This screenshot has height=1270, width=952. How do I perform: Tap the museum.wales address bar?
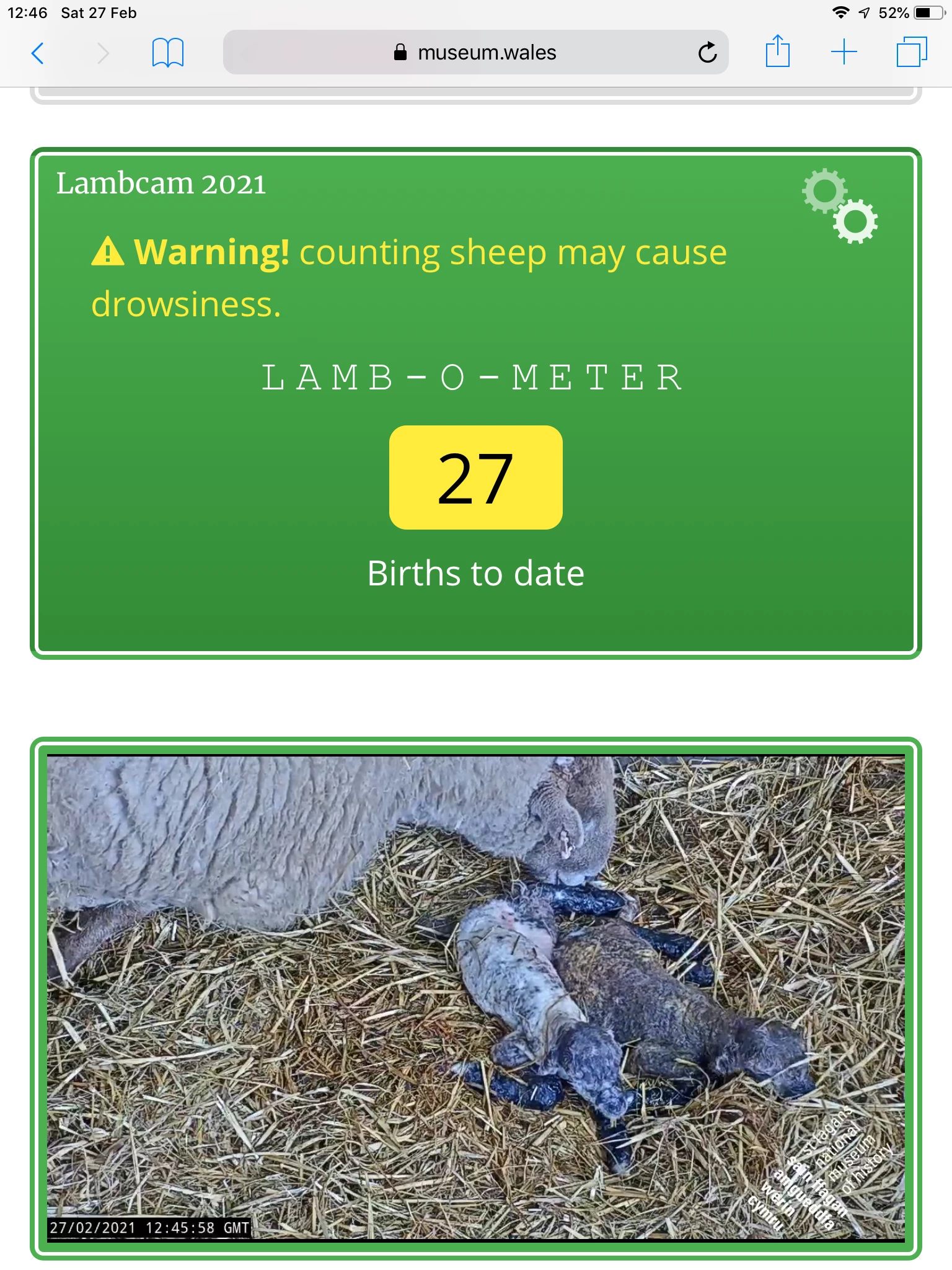tap(475, 53)
